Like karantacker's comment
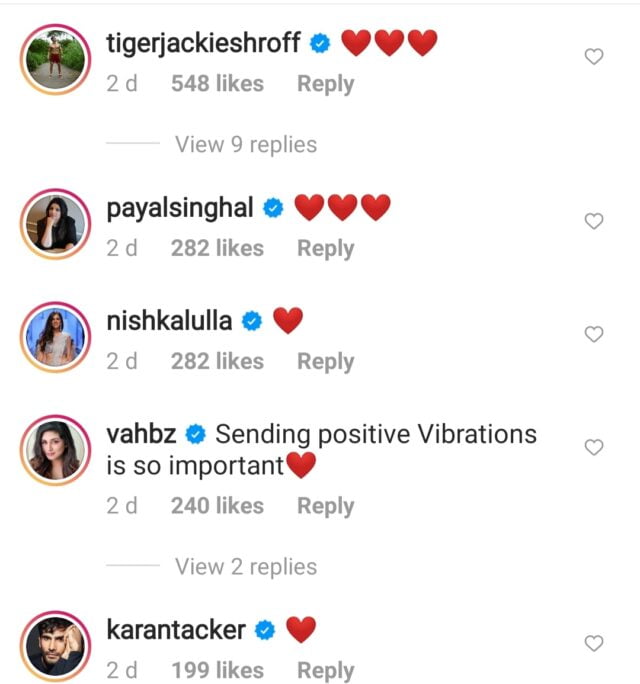This screenshot has height=684, width=640. [x=593, y=643]
